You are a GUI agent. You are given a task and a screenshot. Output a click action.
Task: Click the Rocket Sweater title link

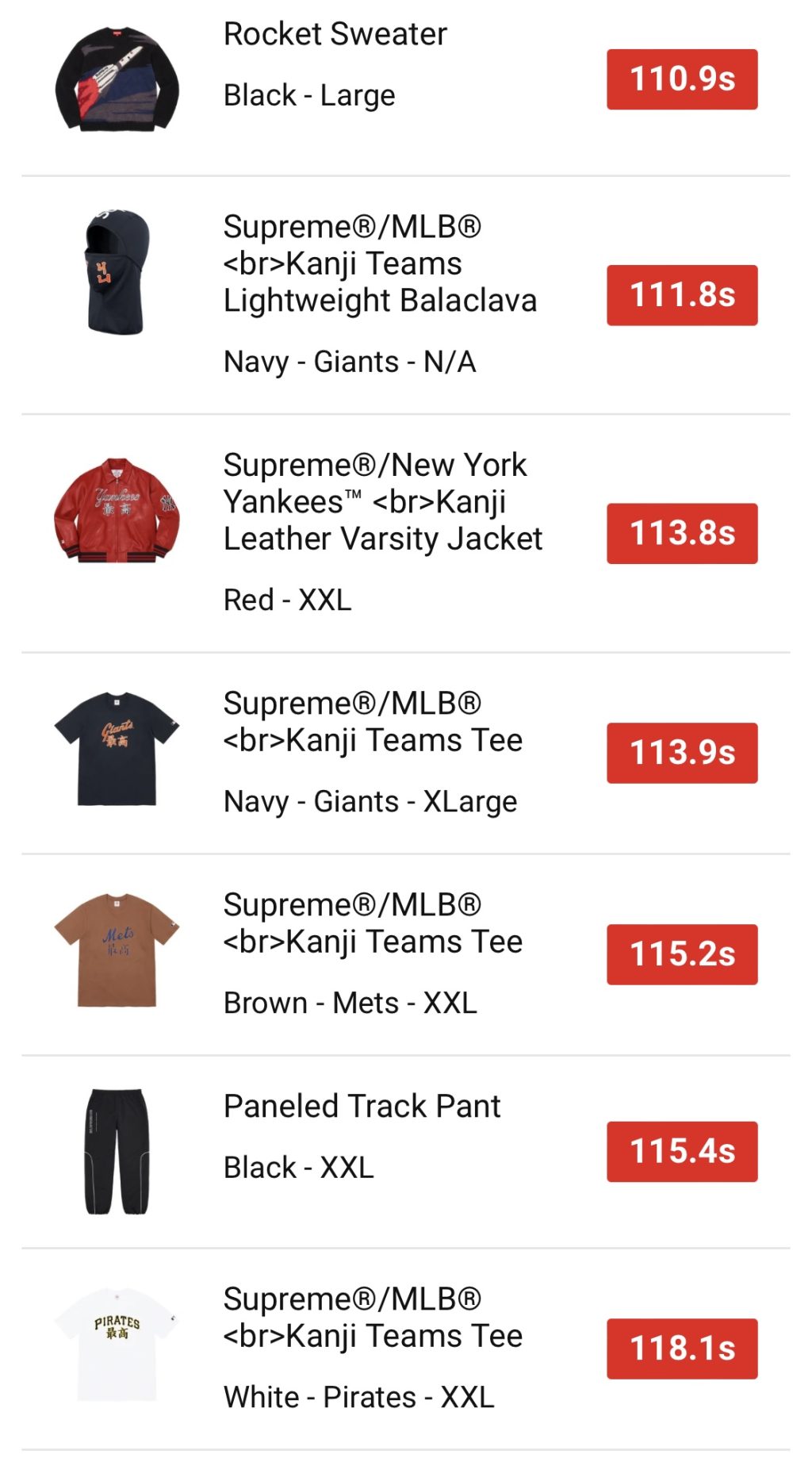(x=333, y=34)
